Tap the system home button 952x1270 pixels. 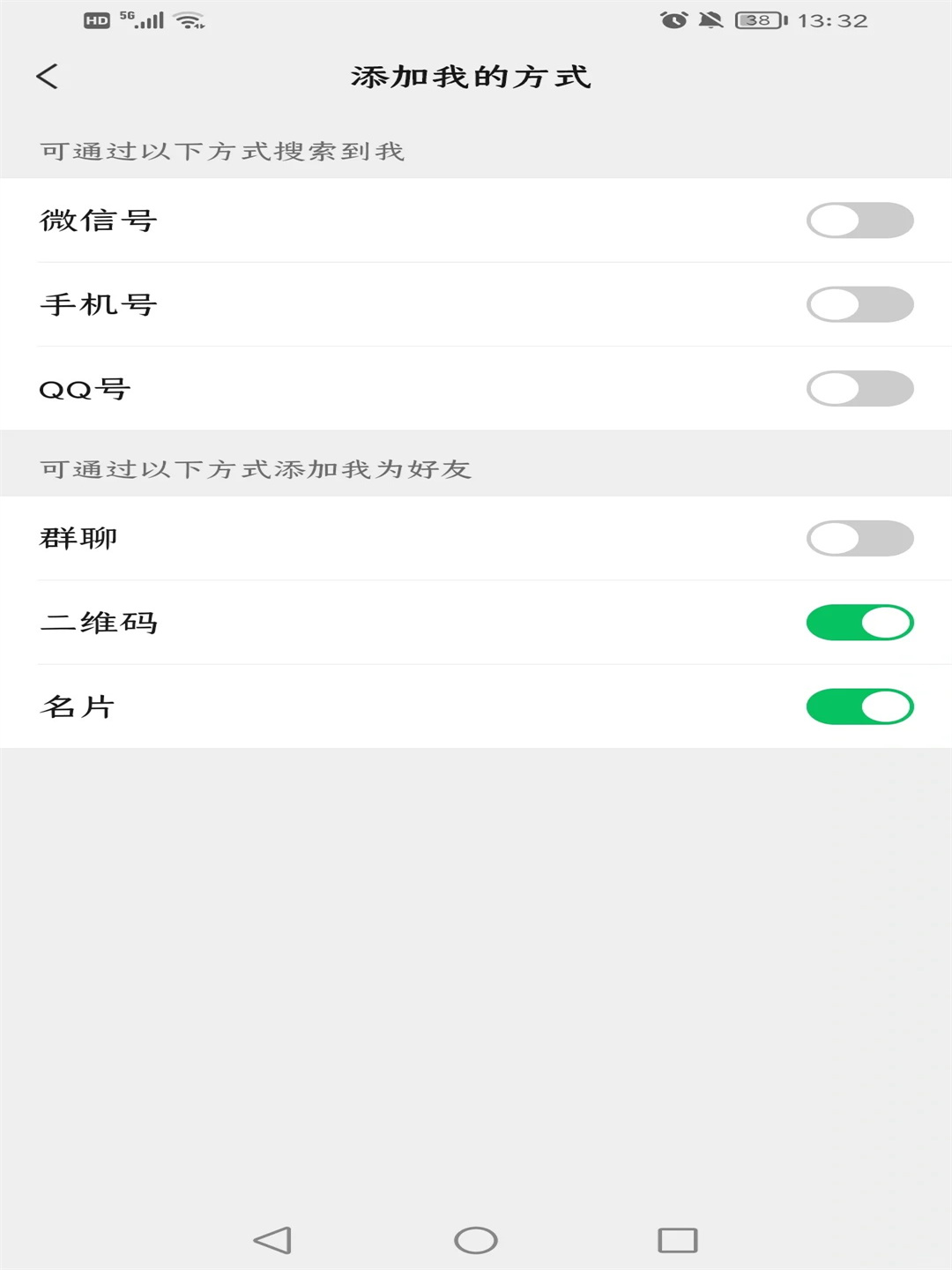click(475, 1240)
